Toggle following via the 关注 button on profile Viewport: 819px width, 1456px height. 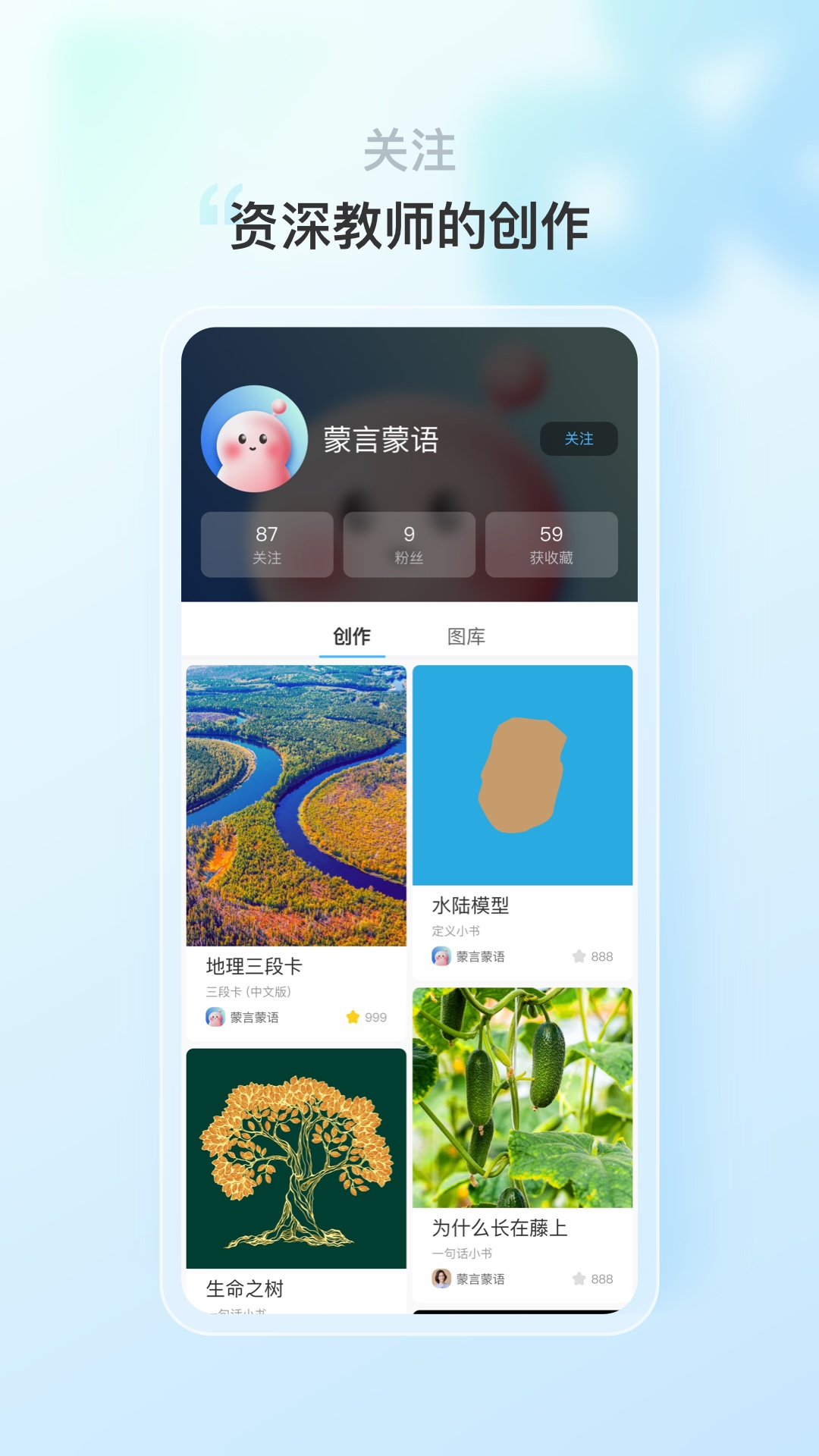coord(579,440)
